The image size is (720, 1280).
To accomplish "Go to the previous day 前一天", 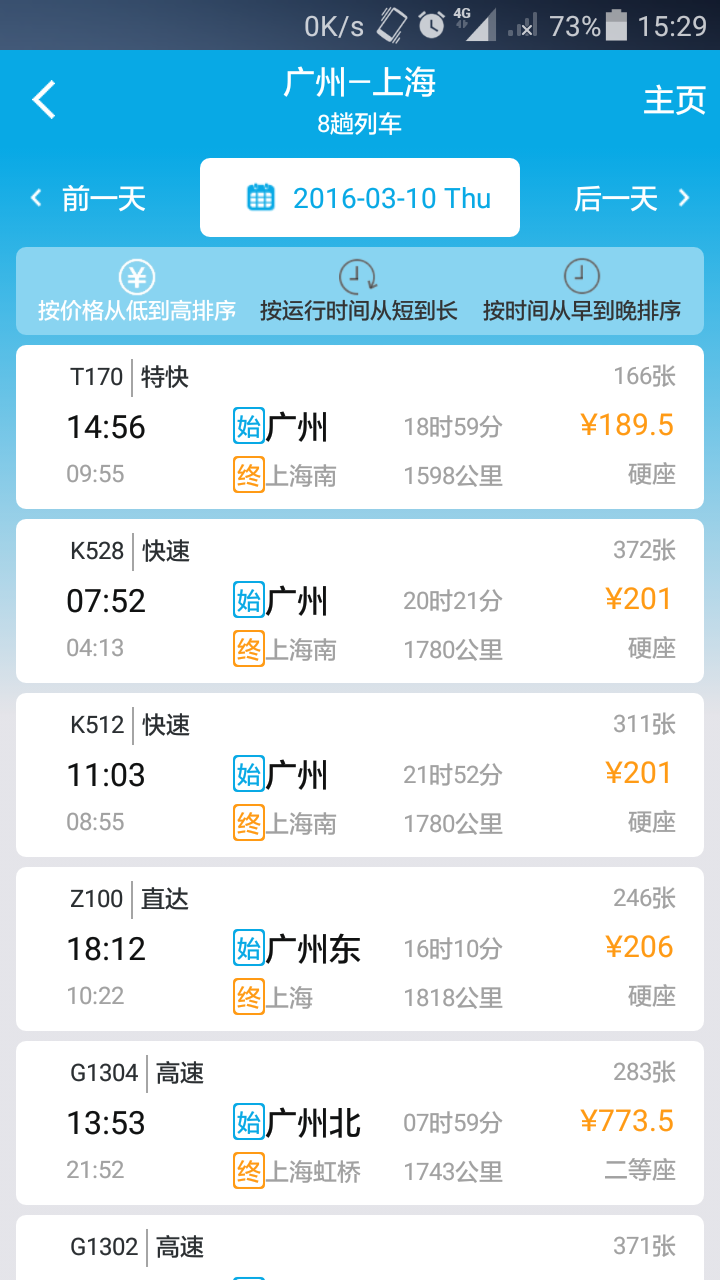I will (90, 198).
